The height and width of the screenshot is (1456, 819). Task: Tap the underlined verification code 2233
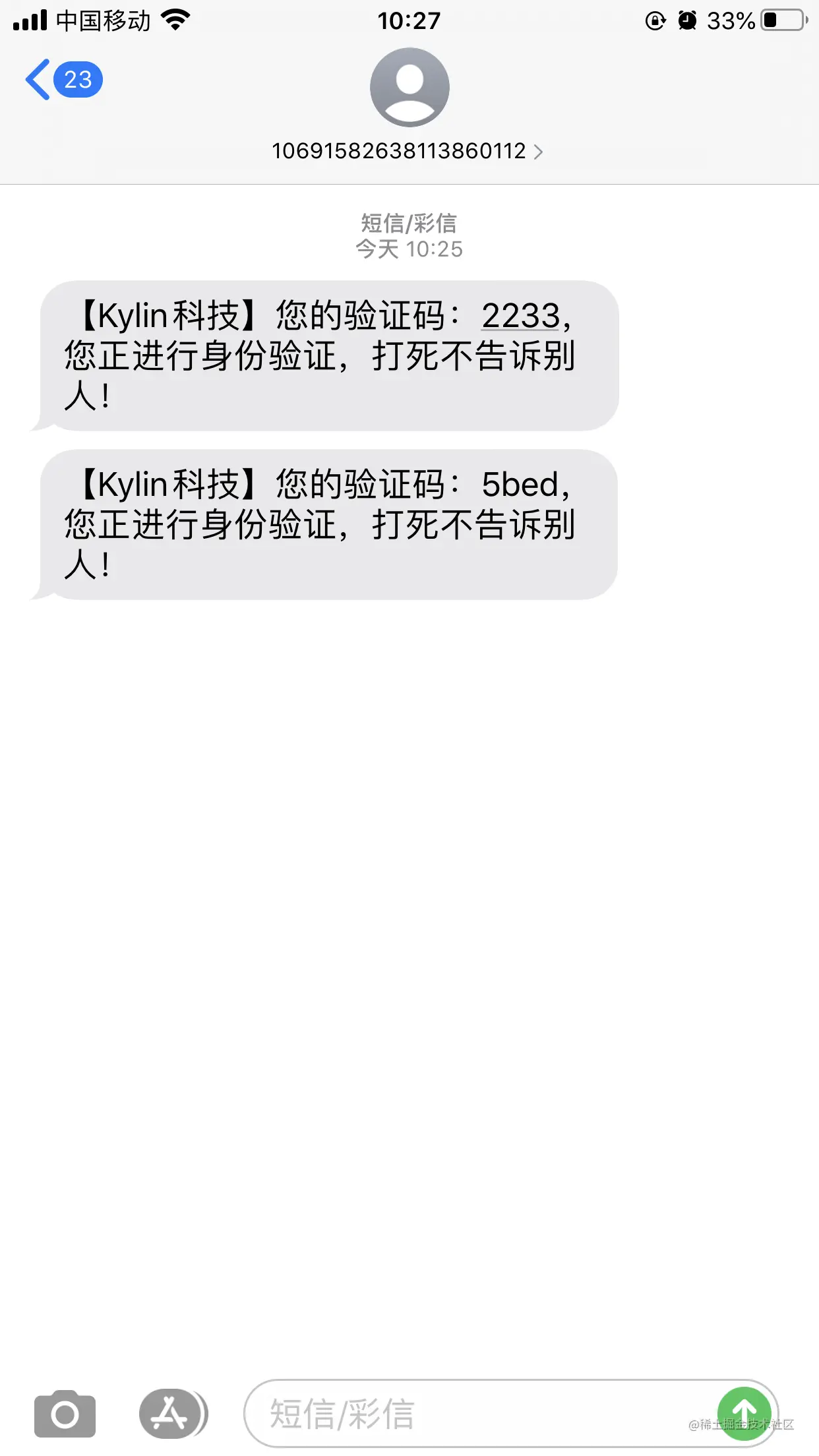[520, 316]
